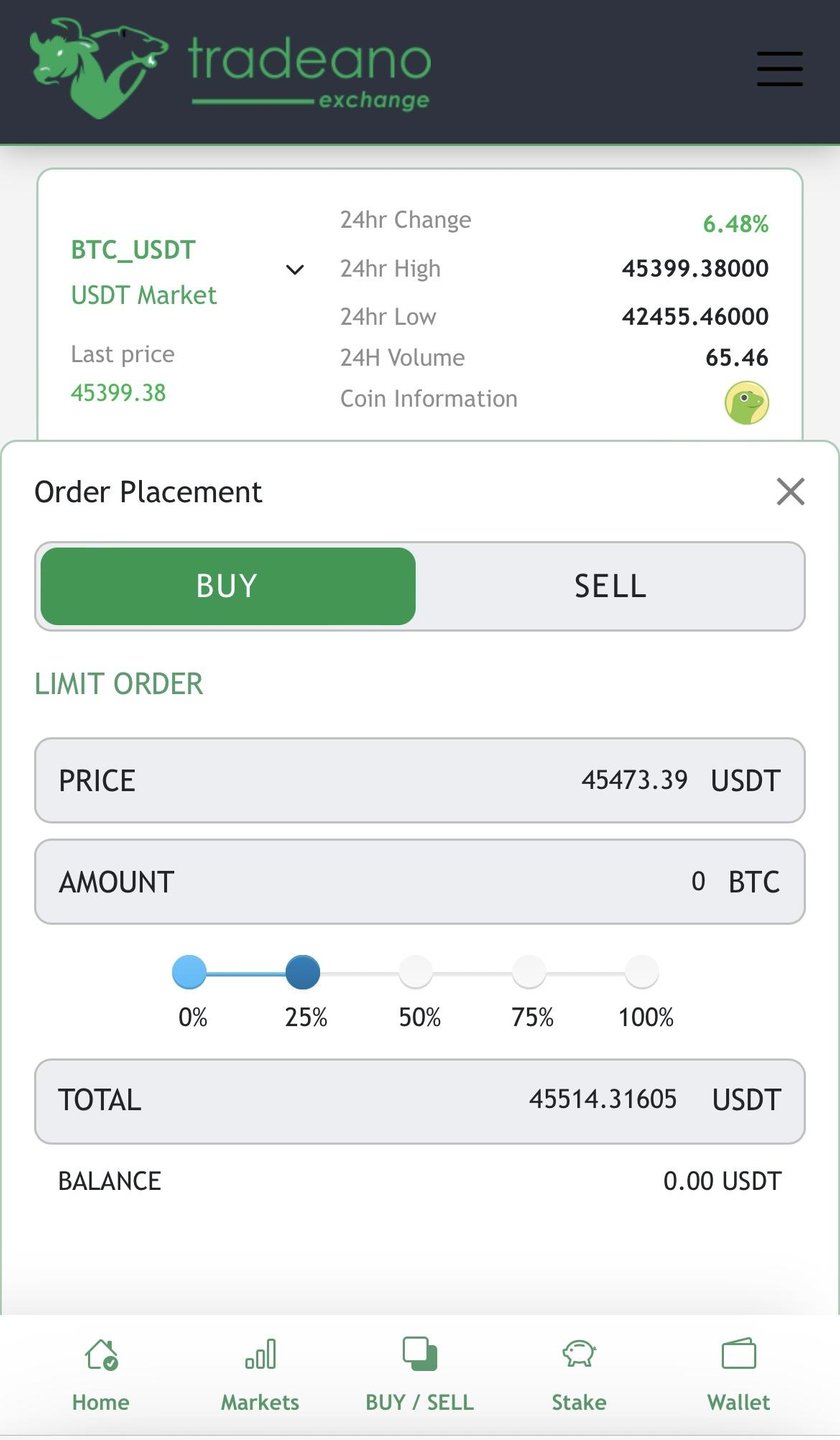
Task: Choose 75% on the amount slider
Action: tap(529, 971)
